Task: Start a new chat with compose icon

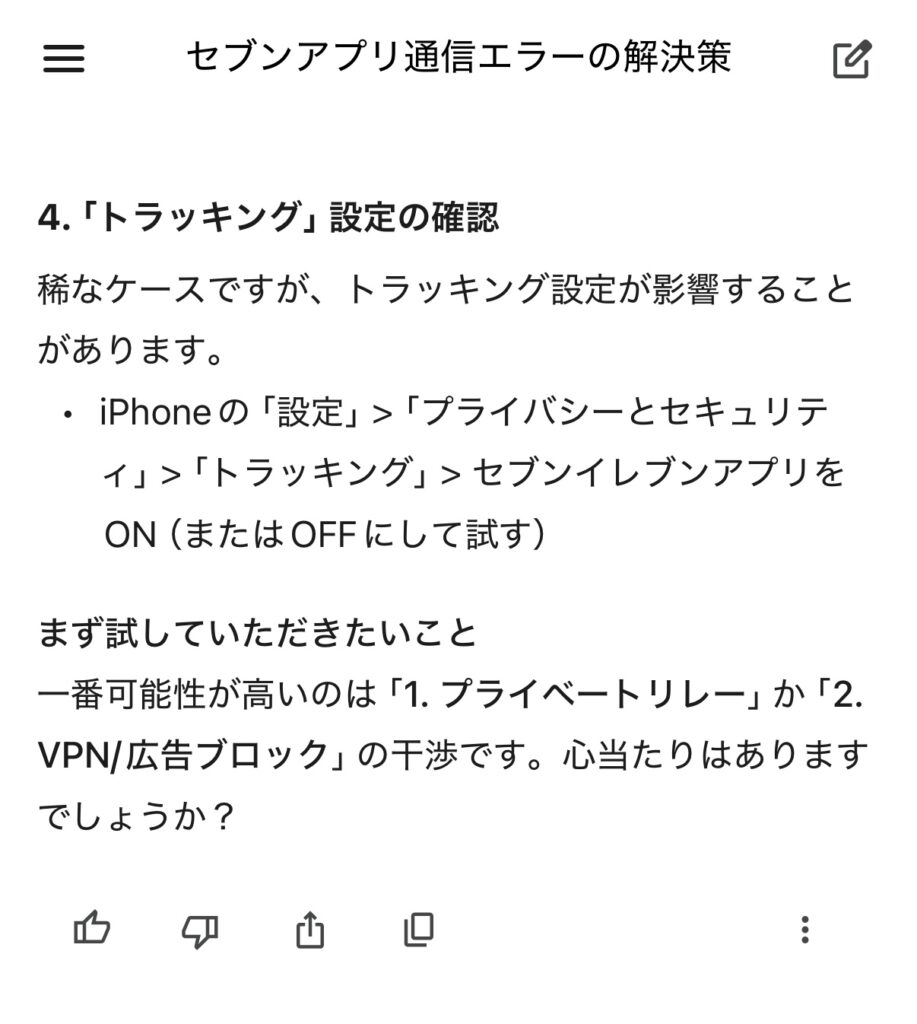Action: point(852,60)
